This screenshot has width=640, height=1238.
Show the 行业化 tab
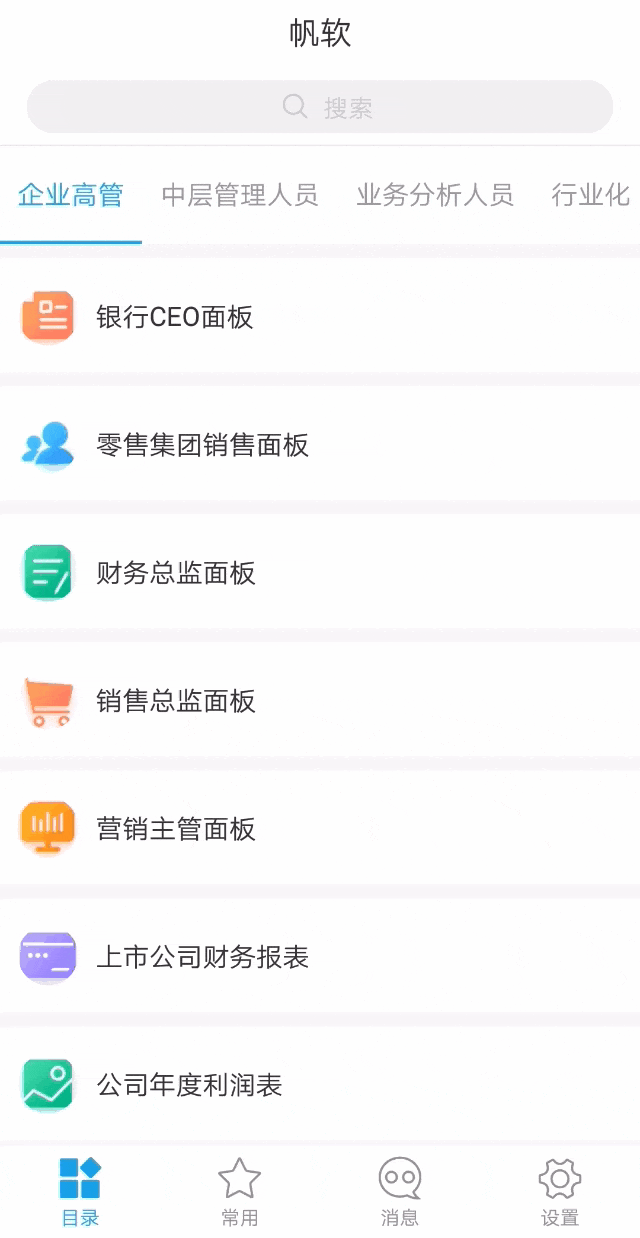(590, 195)
